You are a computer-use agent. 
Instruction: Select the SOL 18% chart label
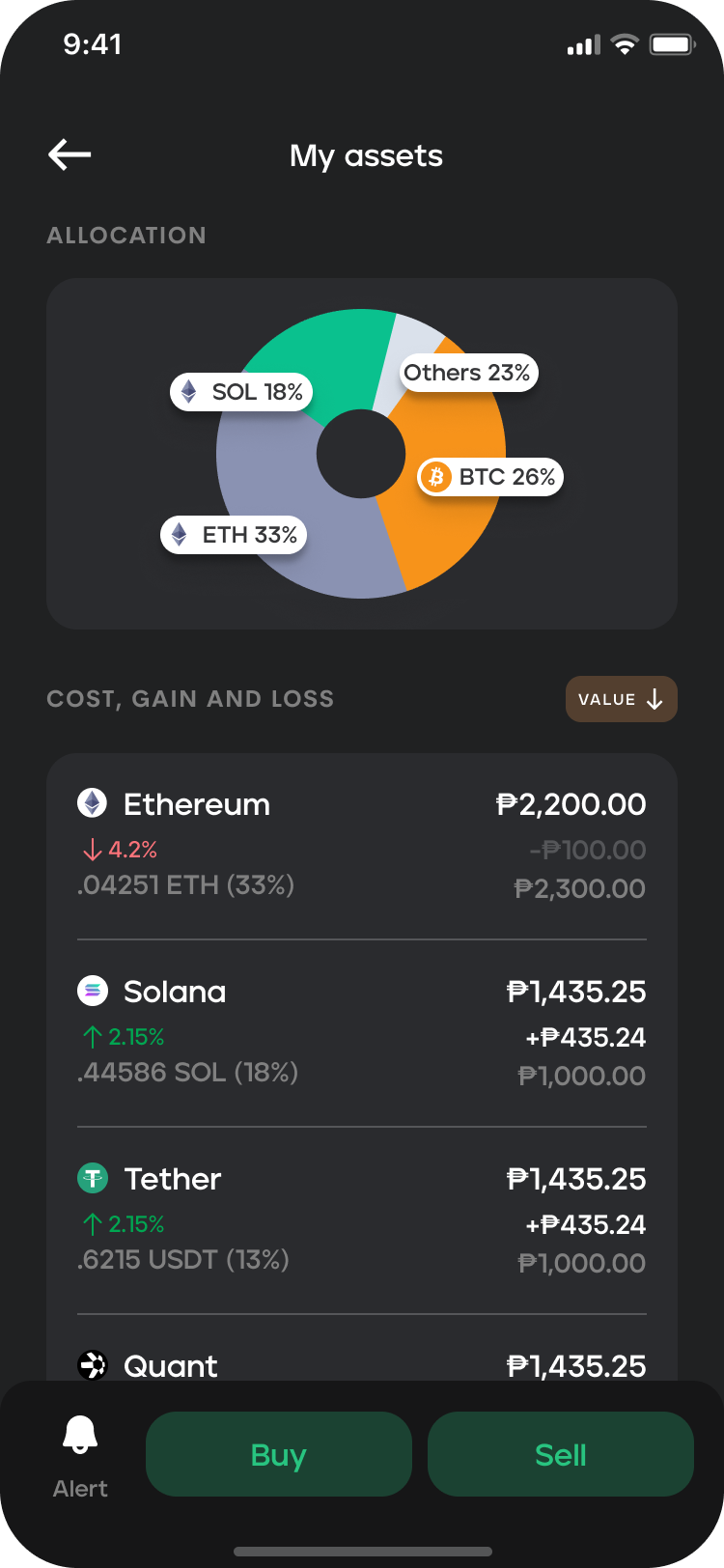click(241, 392)
